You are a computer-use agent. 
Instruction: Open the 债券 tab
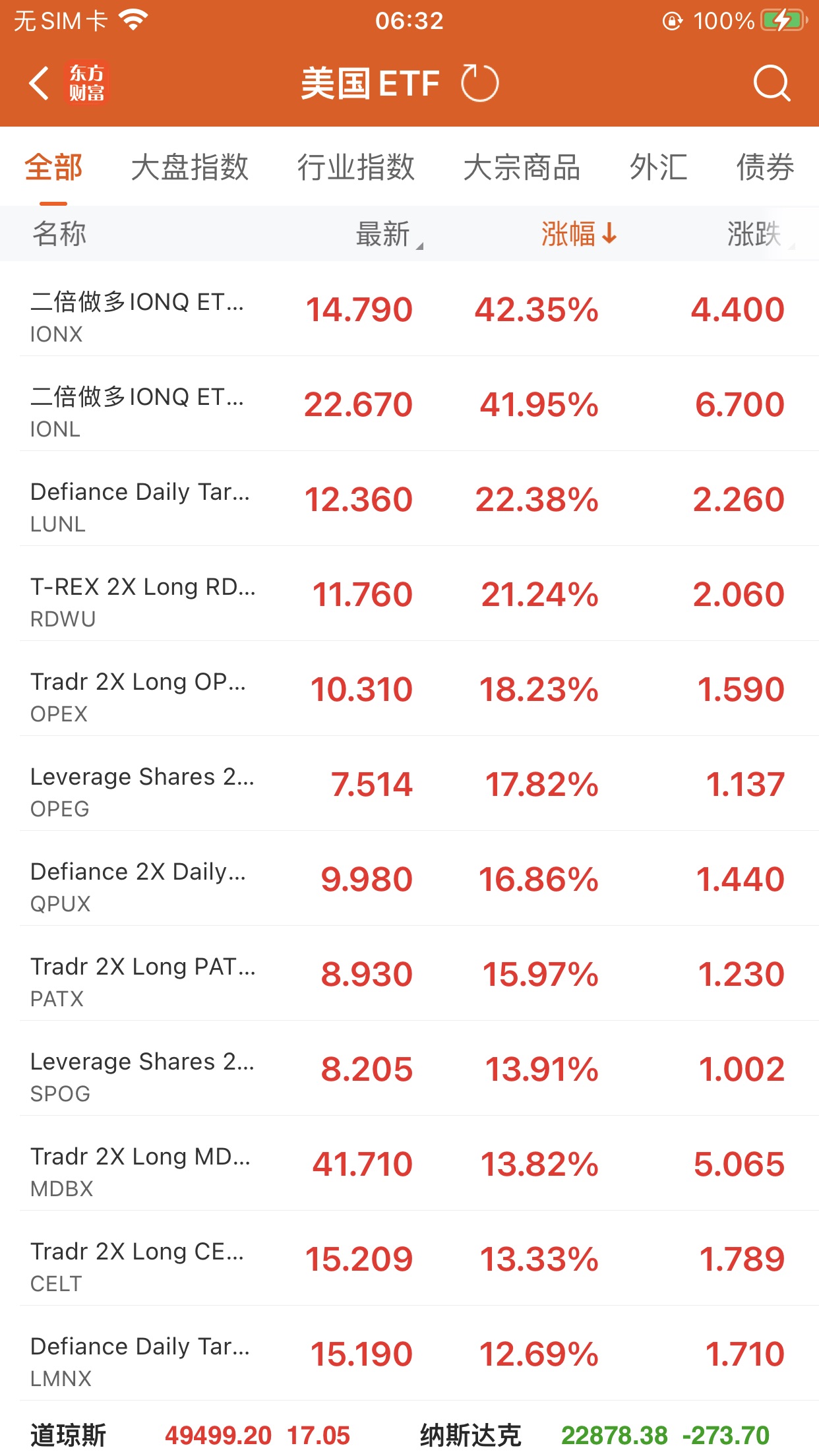click(x=765, y=167)
